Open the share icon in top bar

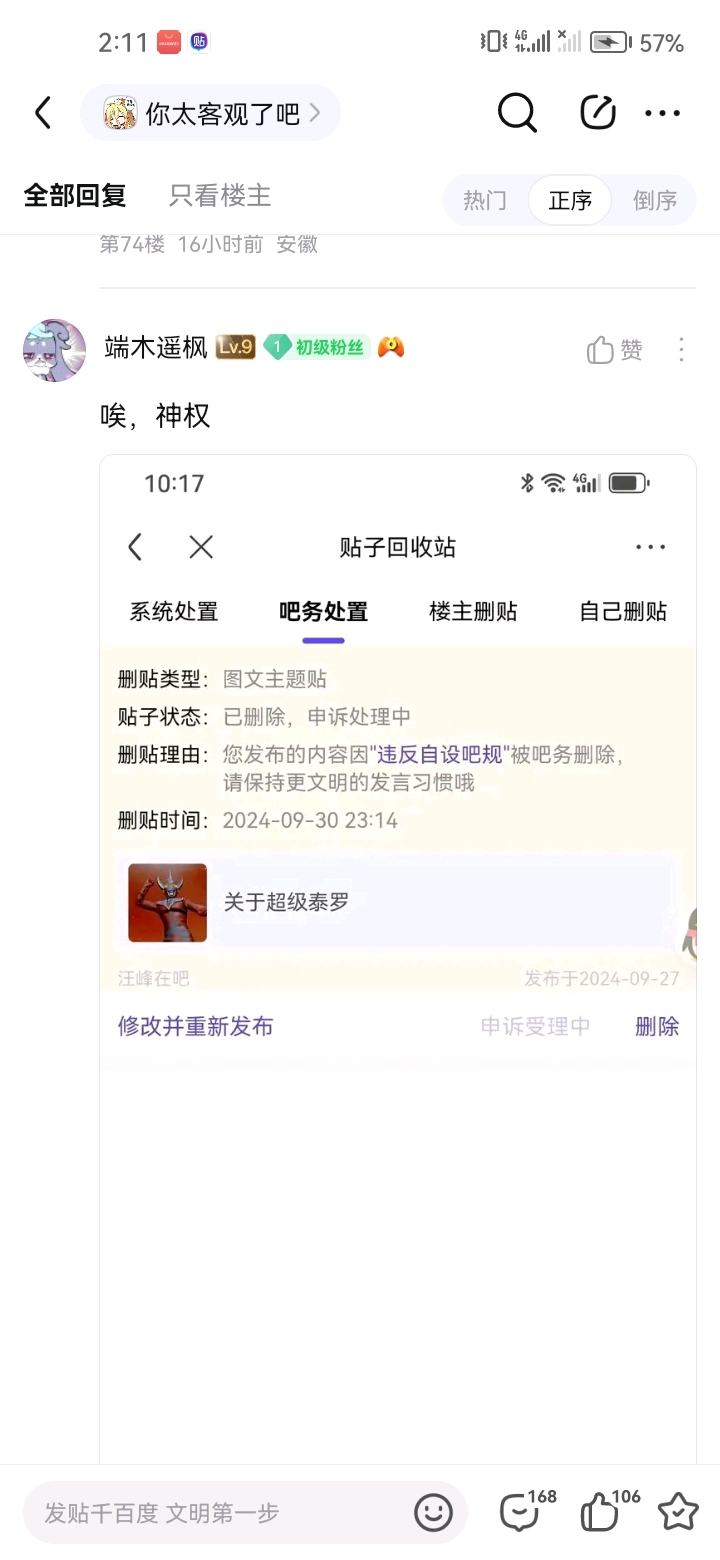pyautogui.click(x=598, y=113)
